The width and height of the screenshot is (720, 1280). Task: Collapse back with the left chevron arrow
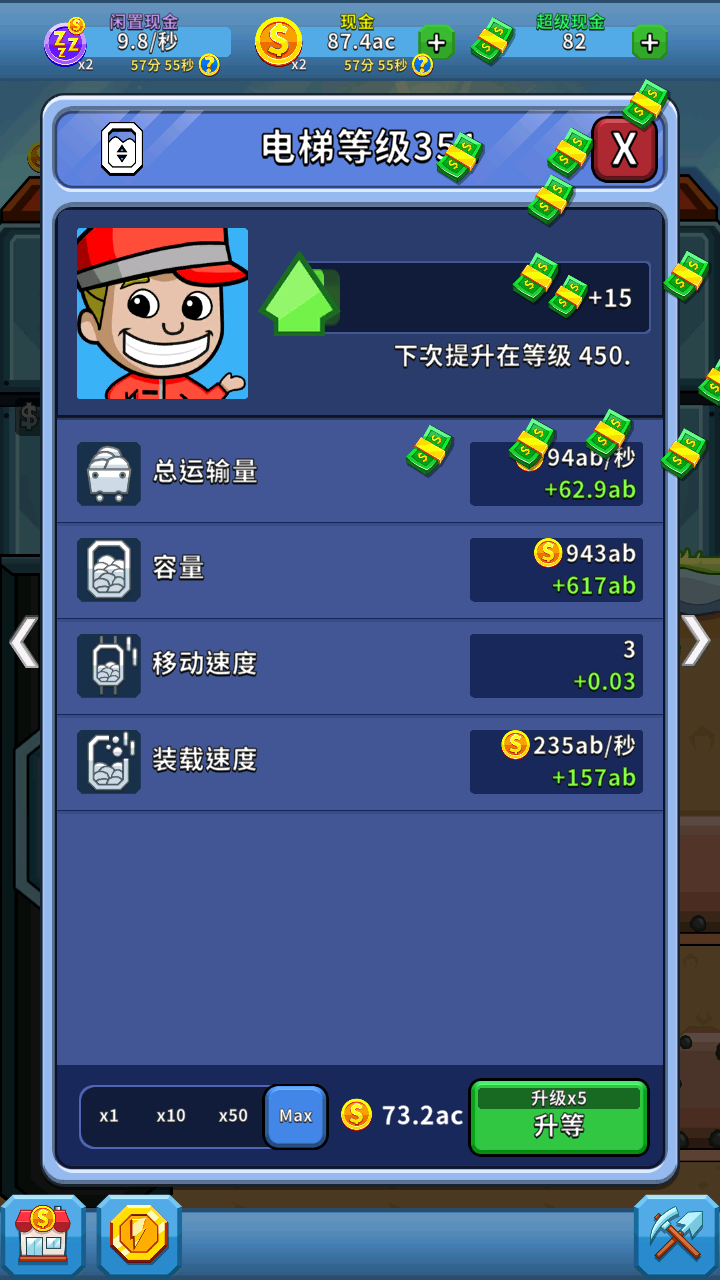click(x=24, y=640)
